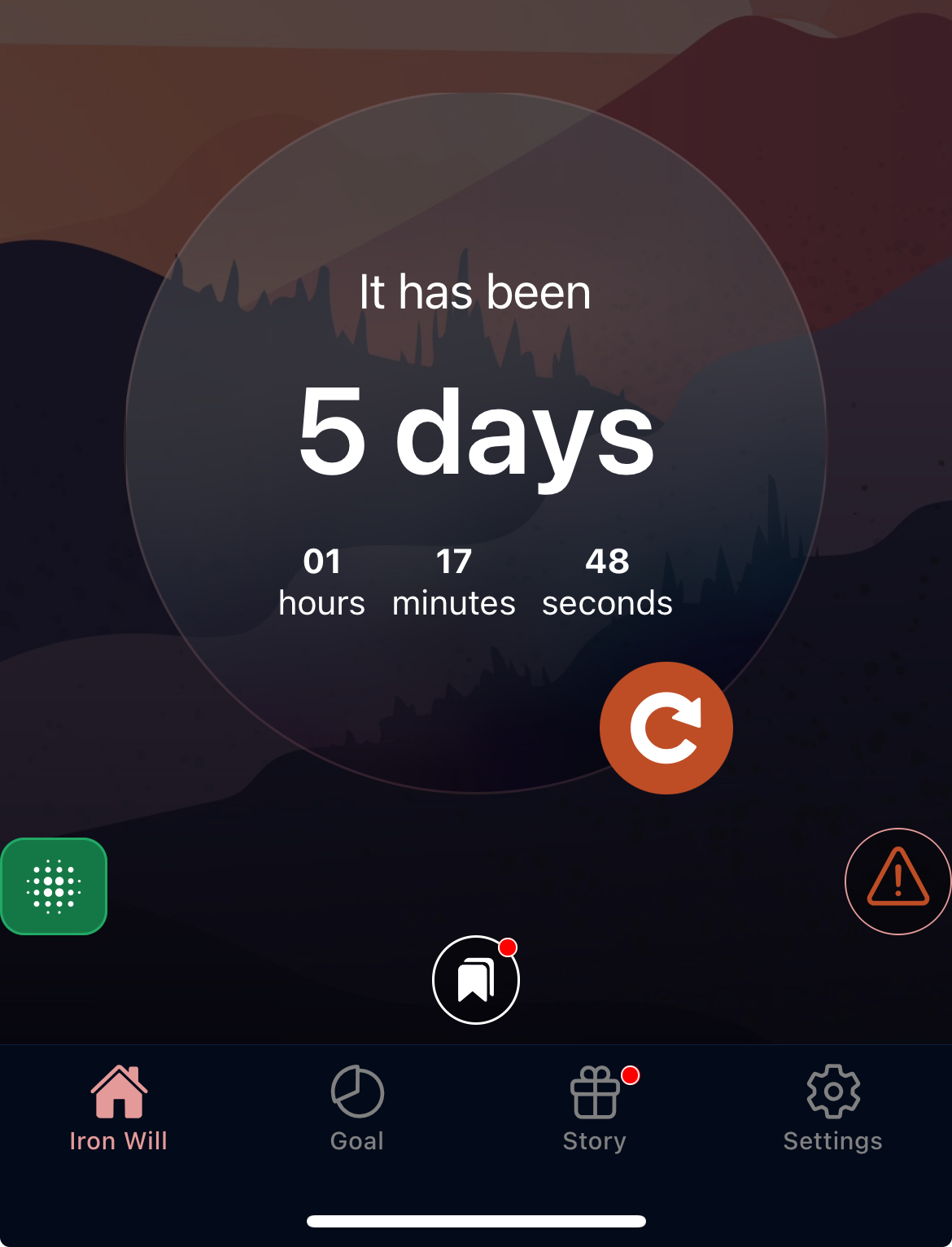
Task: Open the bookmarks icon with red dot
Action: point(476,980)
